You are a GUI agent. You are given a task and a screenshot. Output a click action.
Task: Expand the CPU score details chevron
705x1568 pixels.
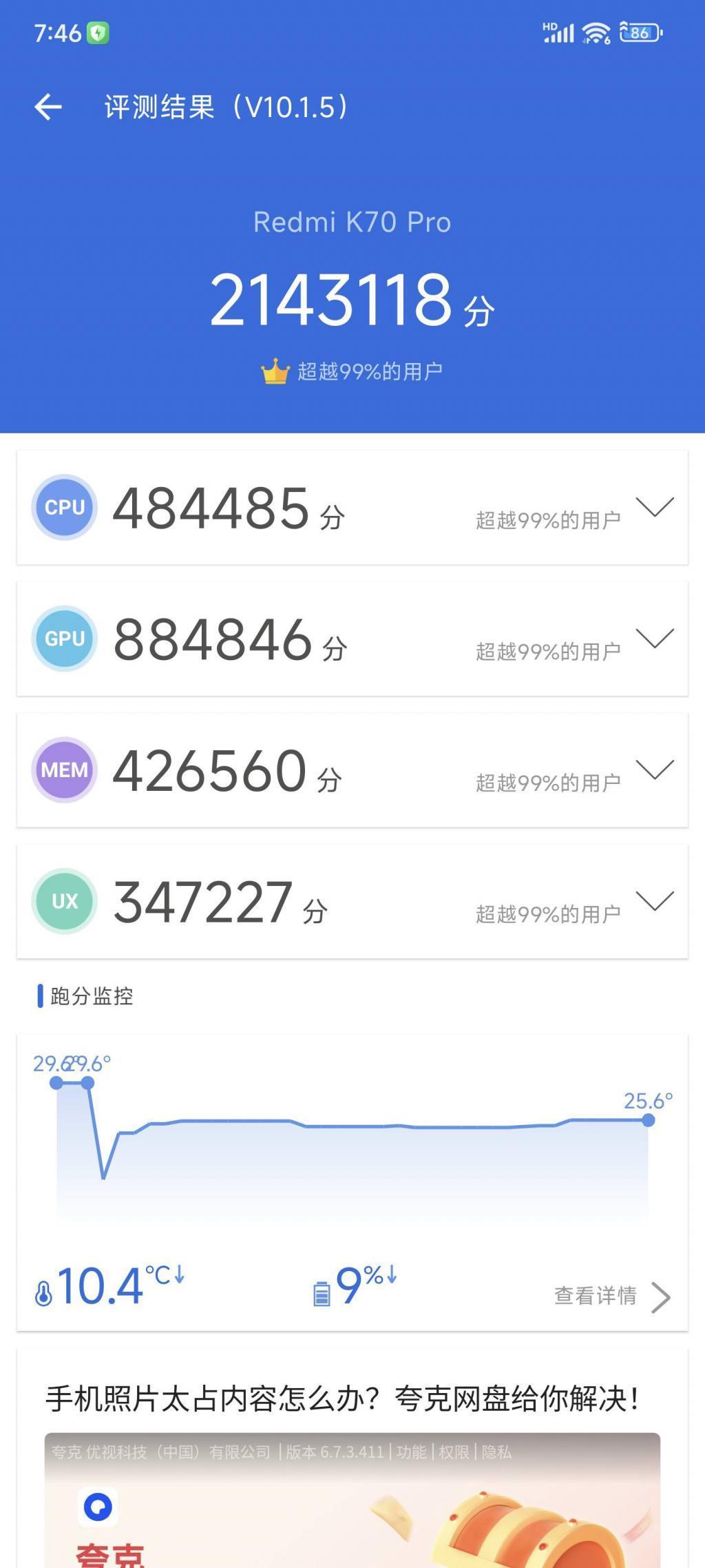pos(655,508)
